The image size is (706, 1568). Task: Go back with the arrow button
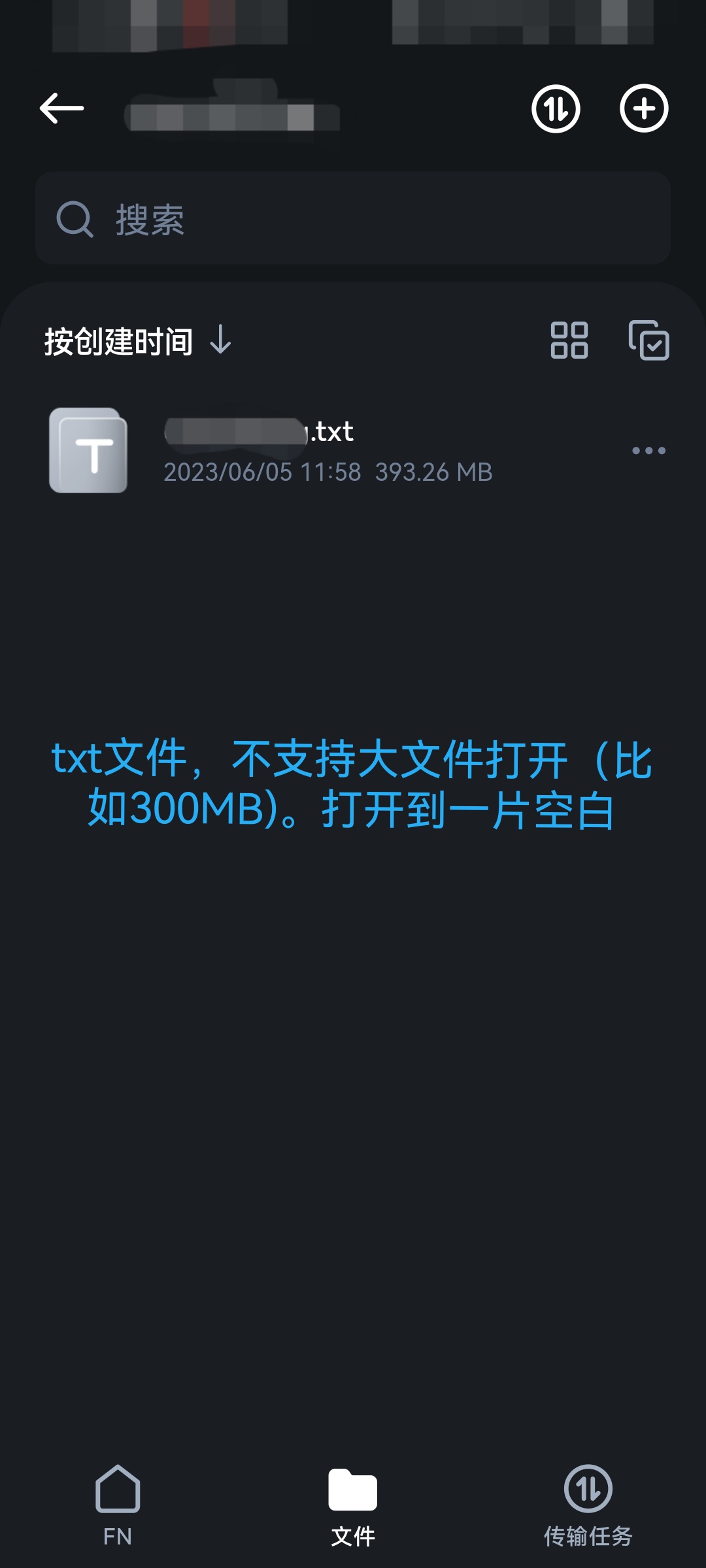62,106
